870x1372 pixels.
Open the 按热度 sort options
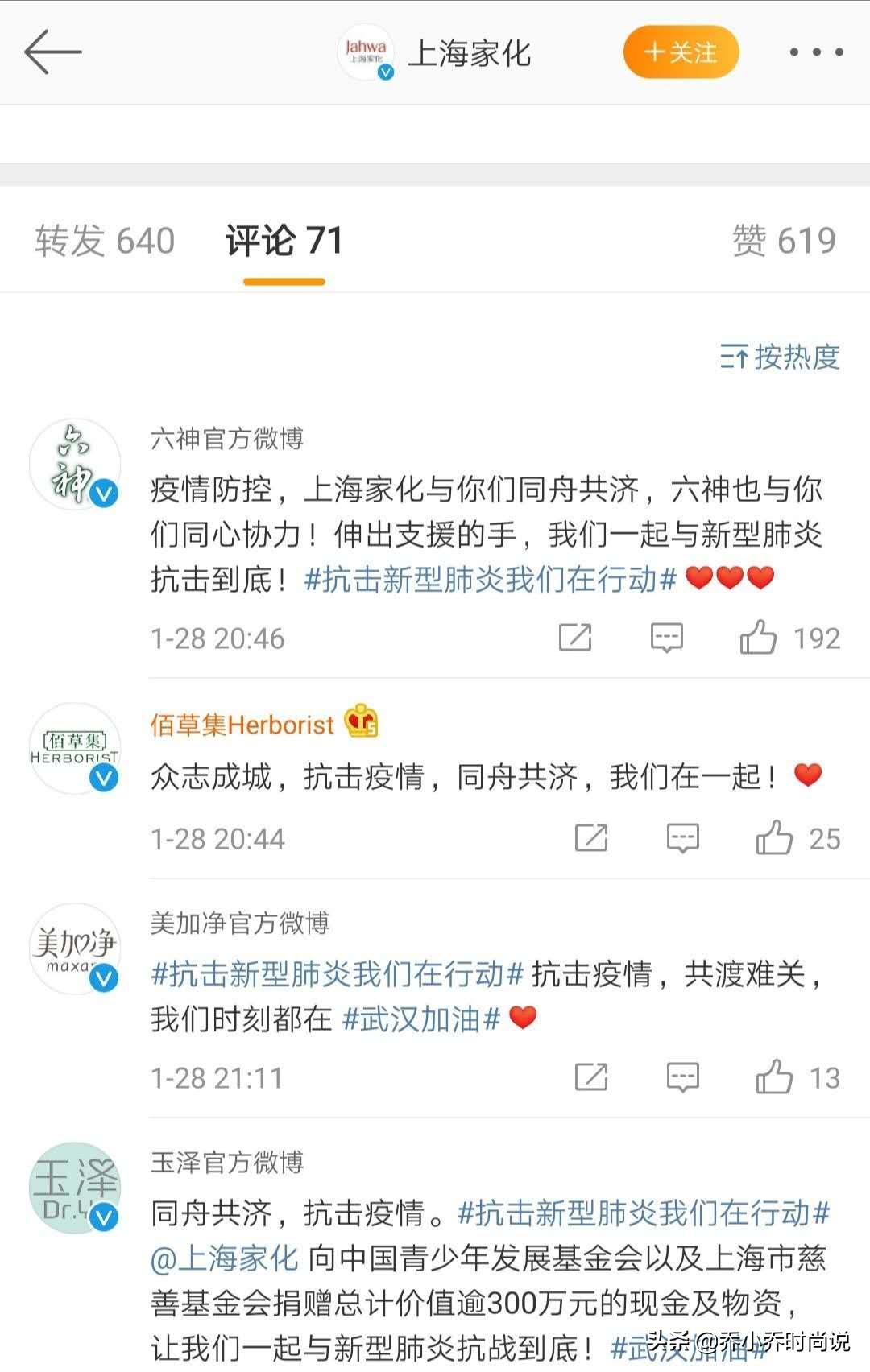click(777, 355)
